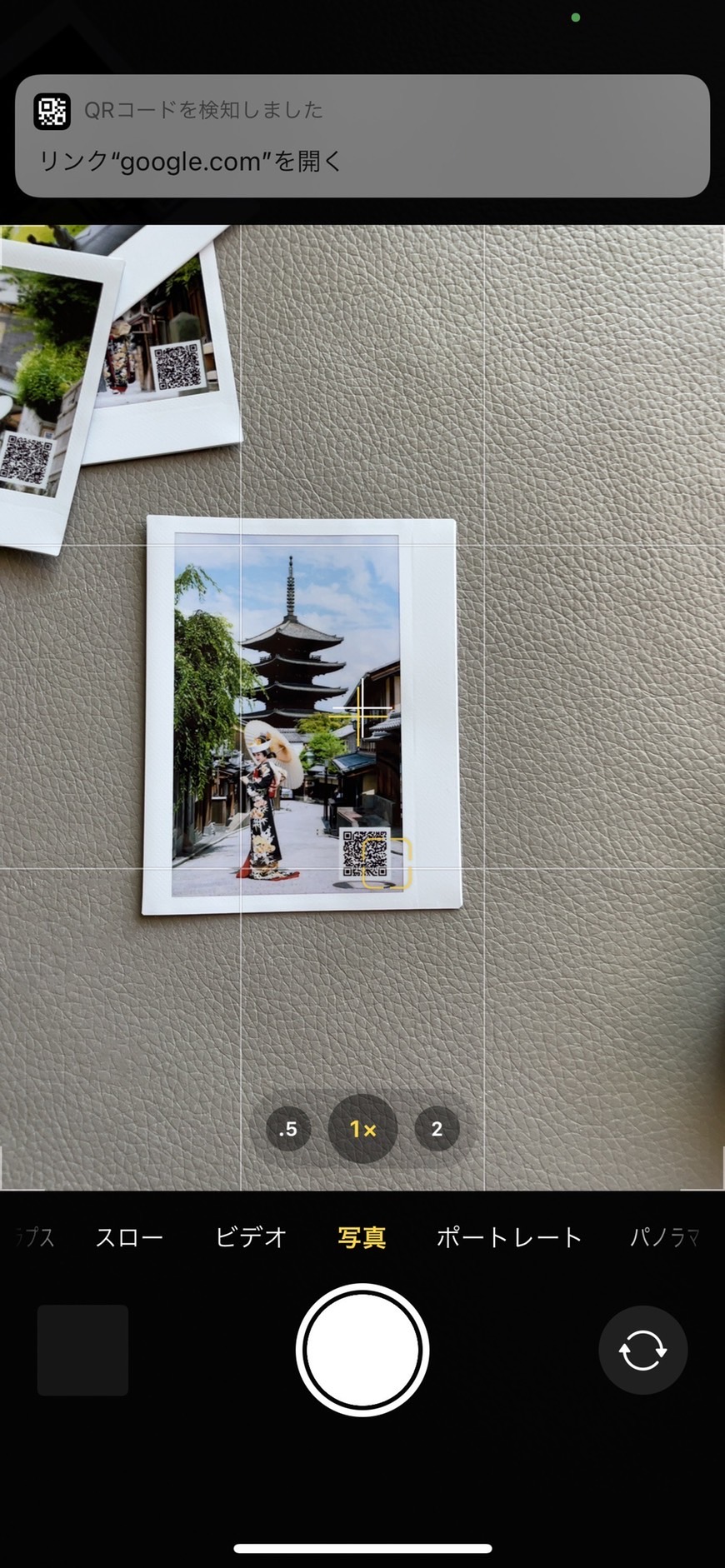The height and width of the screenshot is (1568, 725).
Task: Switch to スロー mode
Action: pyautogui.click(x=129, y=1237)
